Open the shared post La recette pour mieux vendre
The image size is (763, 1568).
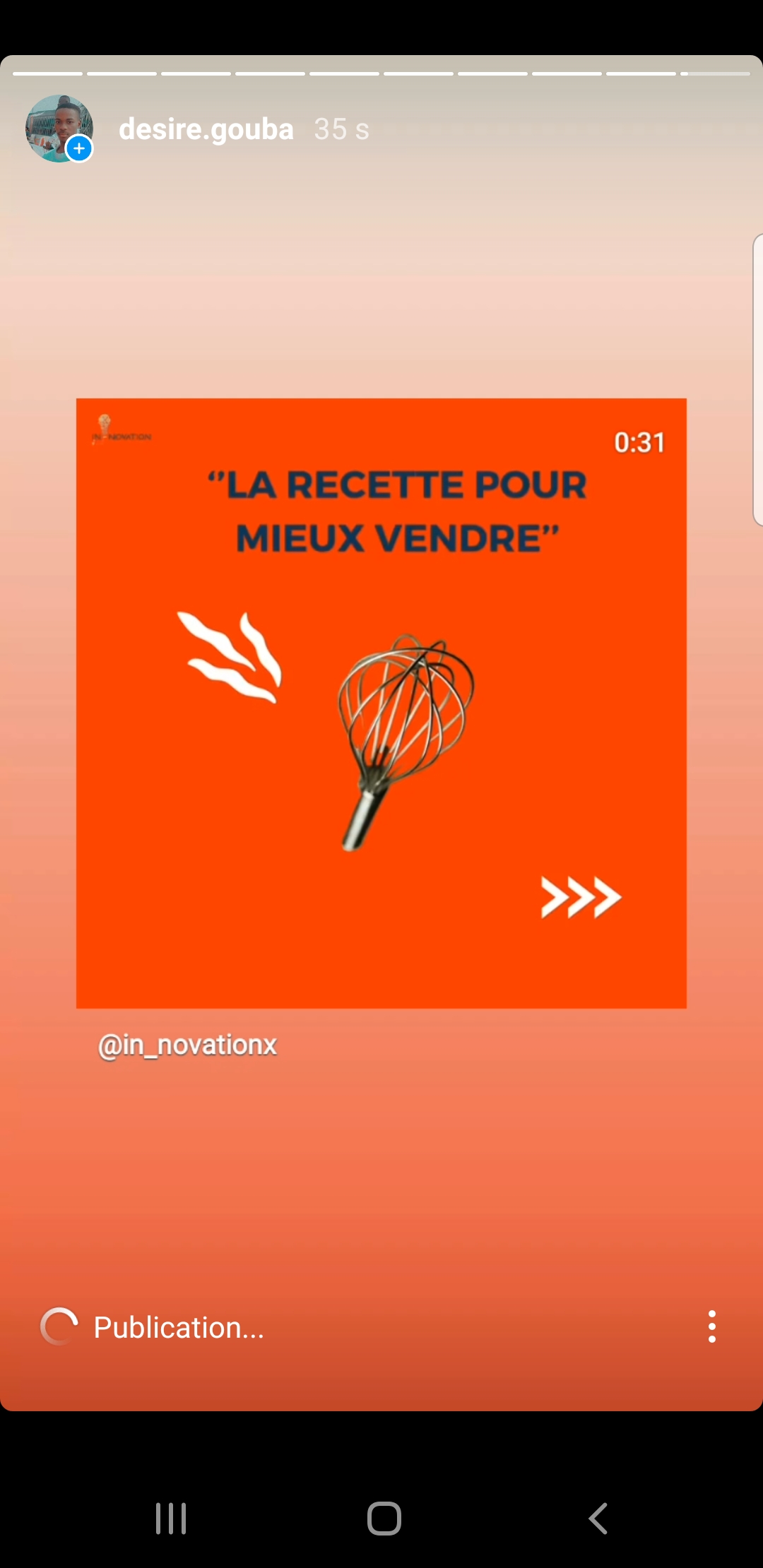pos(381,703)
